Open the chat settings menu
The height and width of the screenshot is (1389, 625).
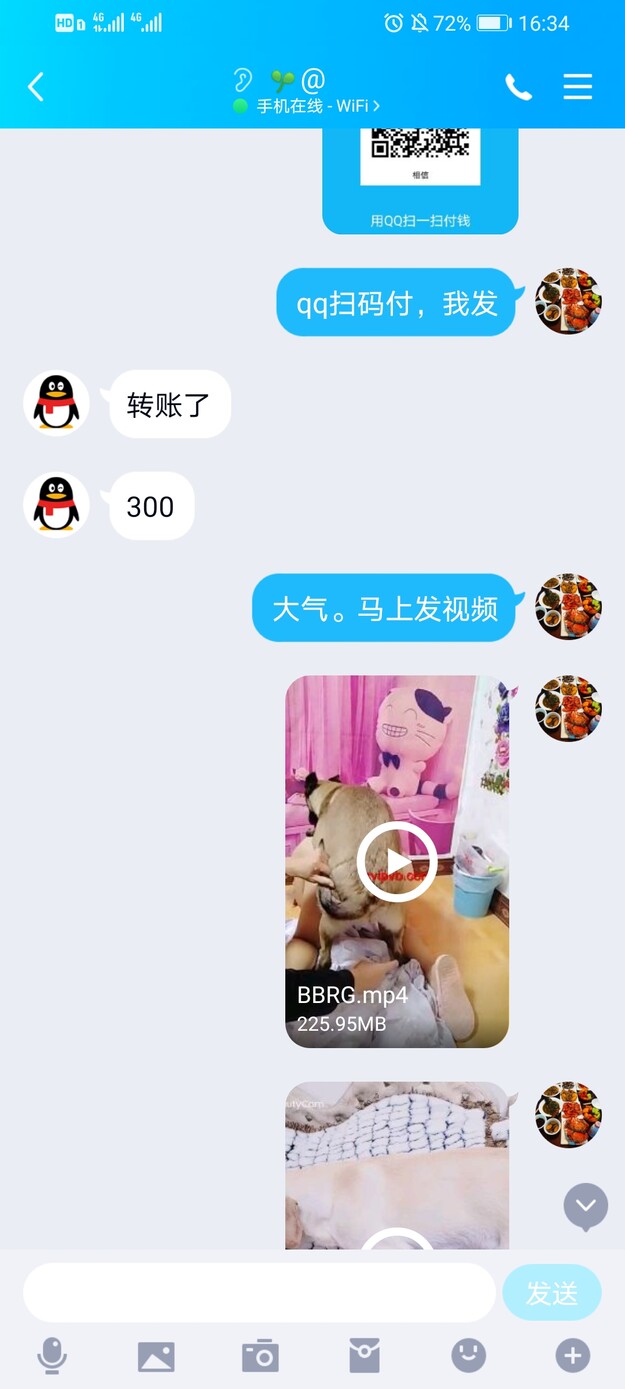point(578,87)
